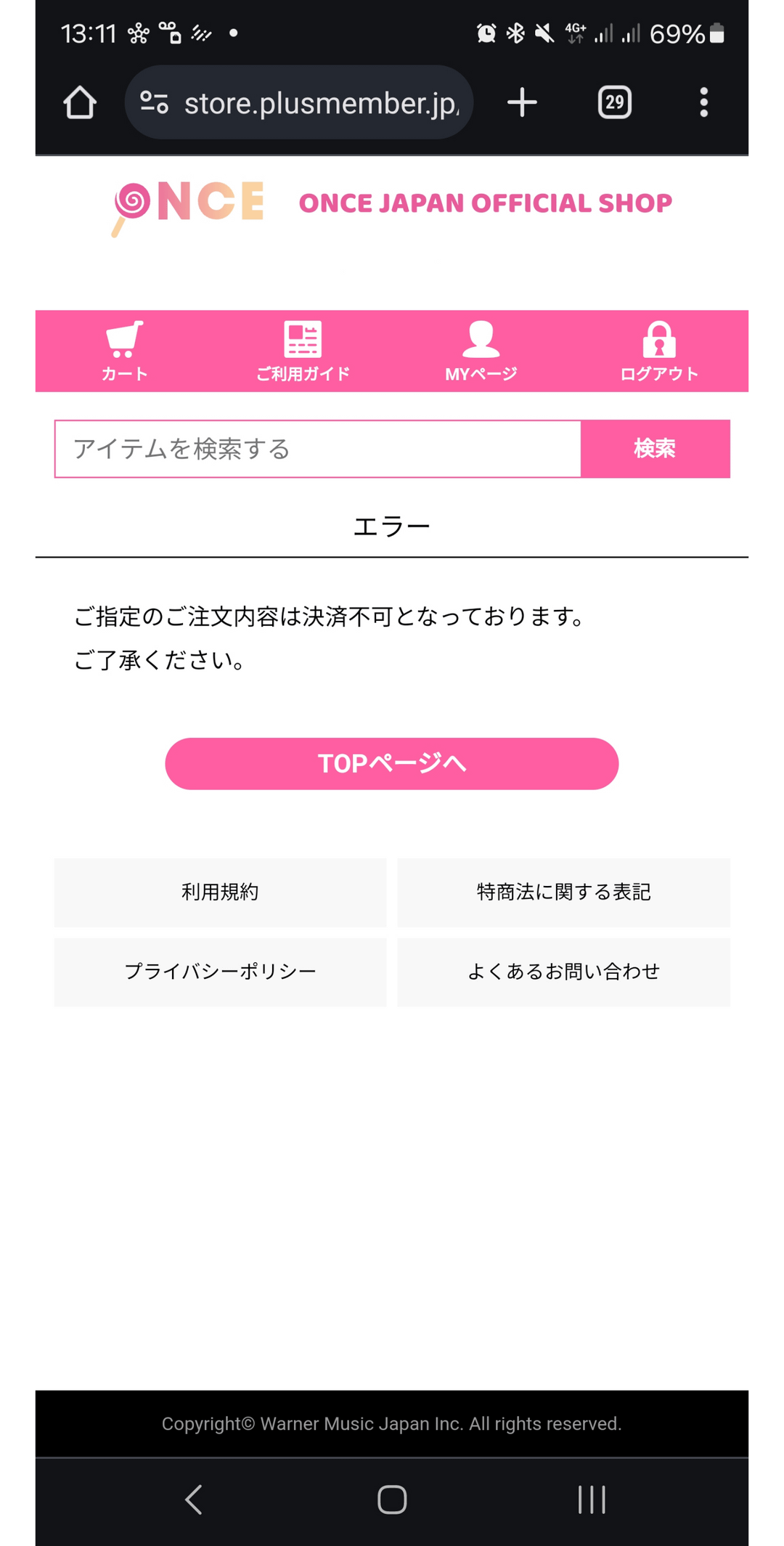
Task: Go to the browser home page
Action: (80, 102)
